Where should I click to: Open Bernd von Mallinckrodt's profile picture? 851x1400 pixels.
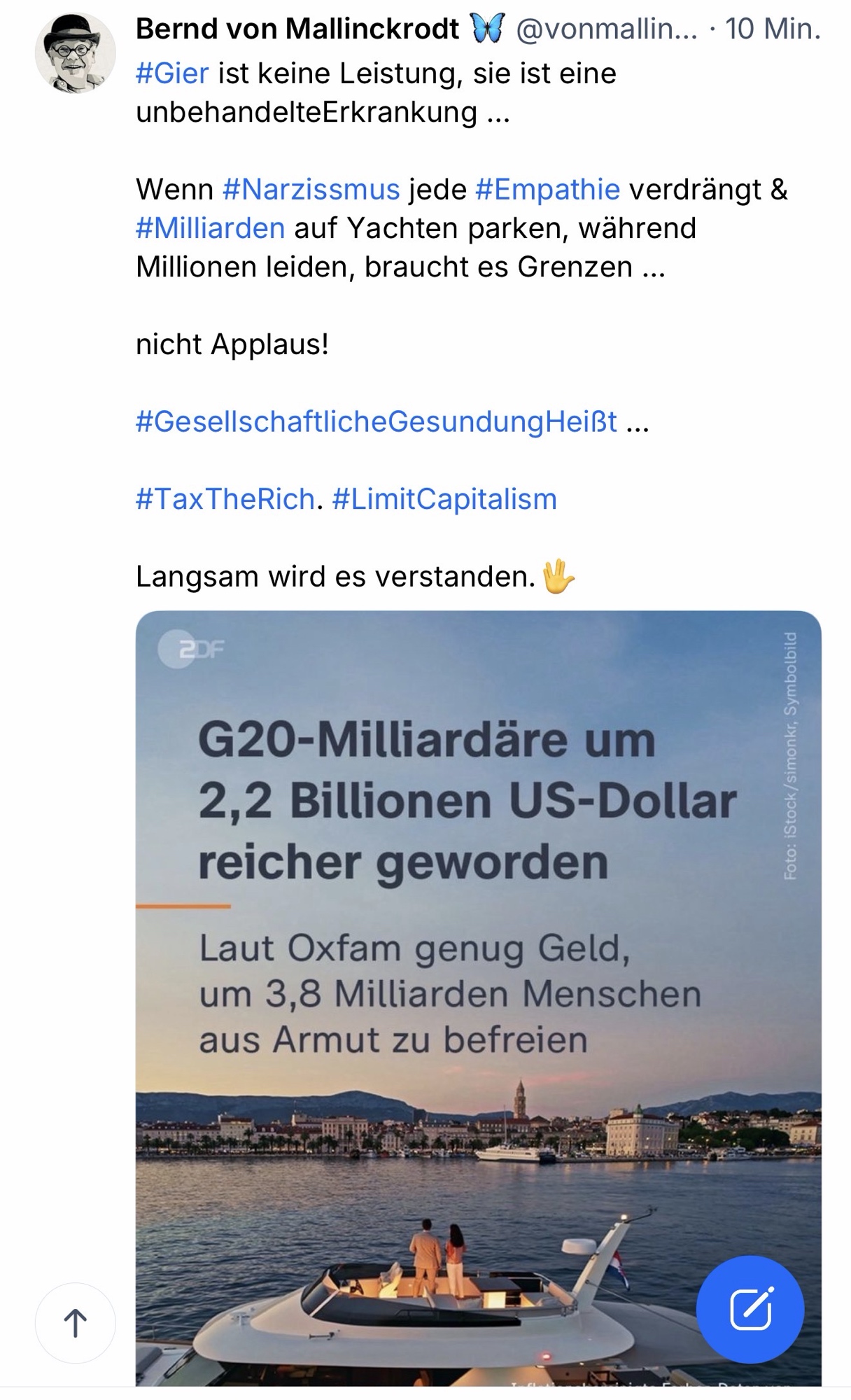[75, 53]
